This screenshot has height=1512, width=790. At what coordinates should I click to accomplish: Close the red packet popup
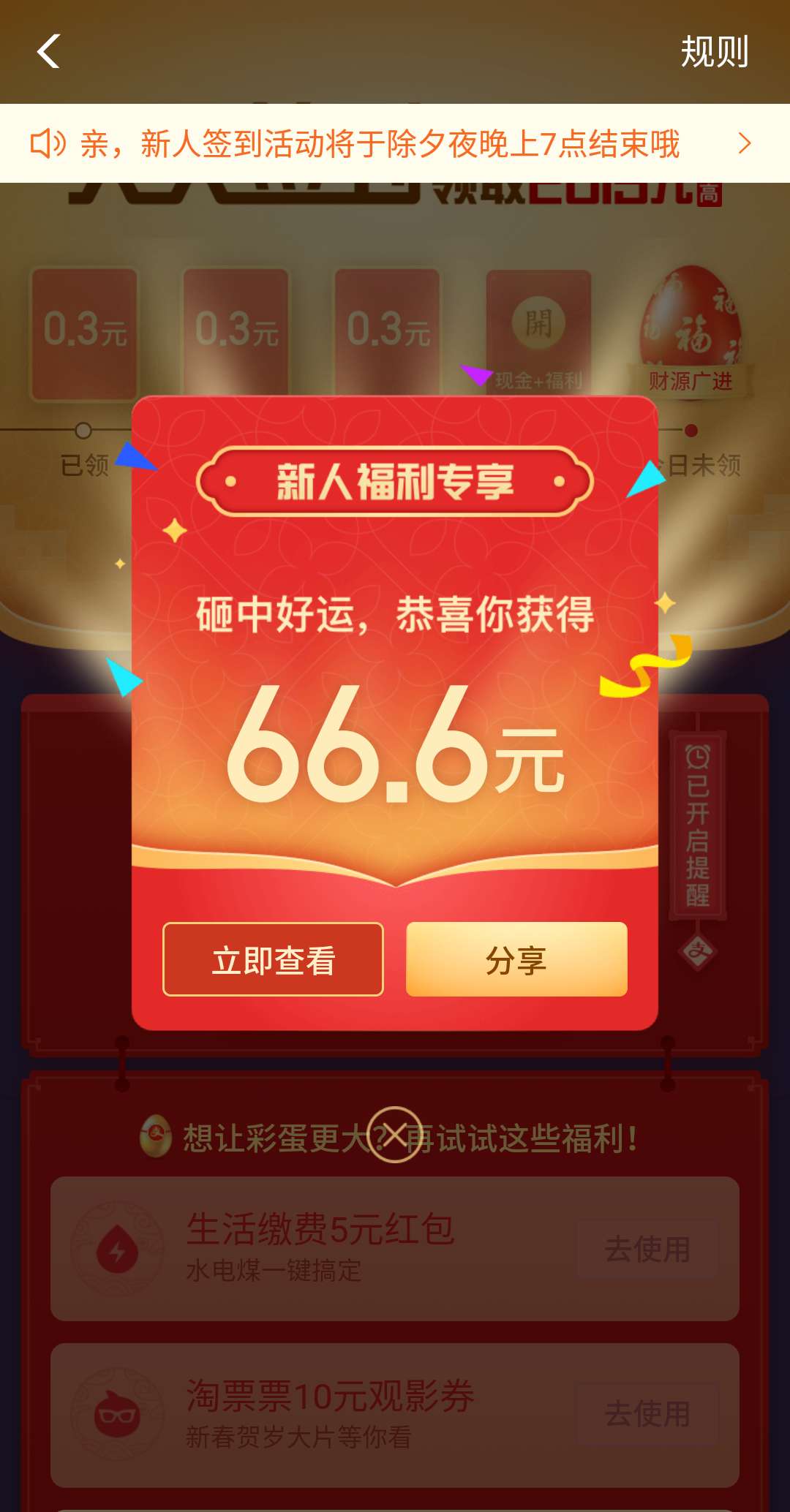tap(394, 1135)
